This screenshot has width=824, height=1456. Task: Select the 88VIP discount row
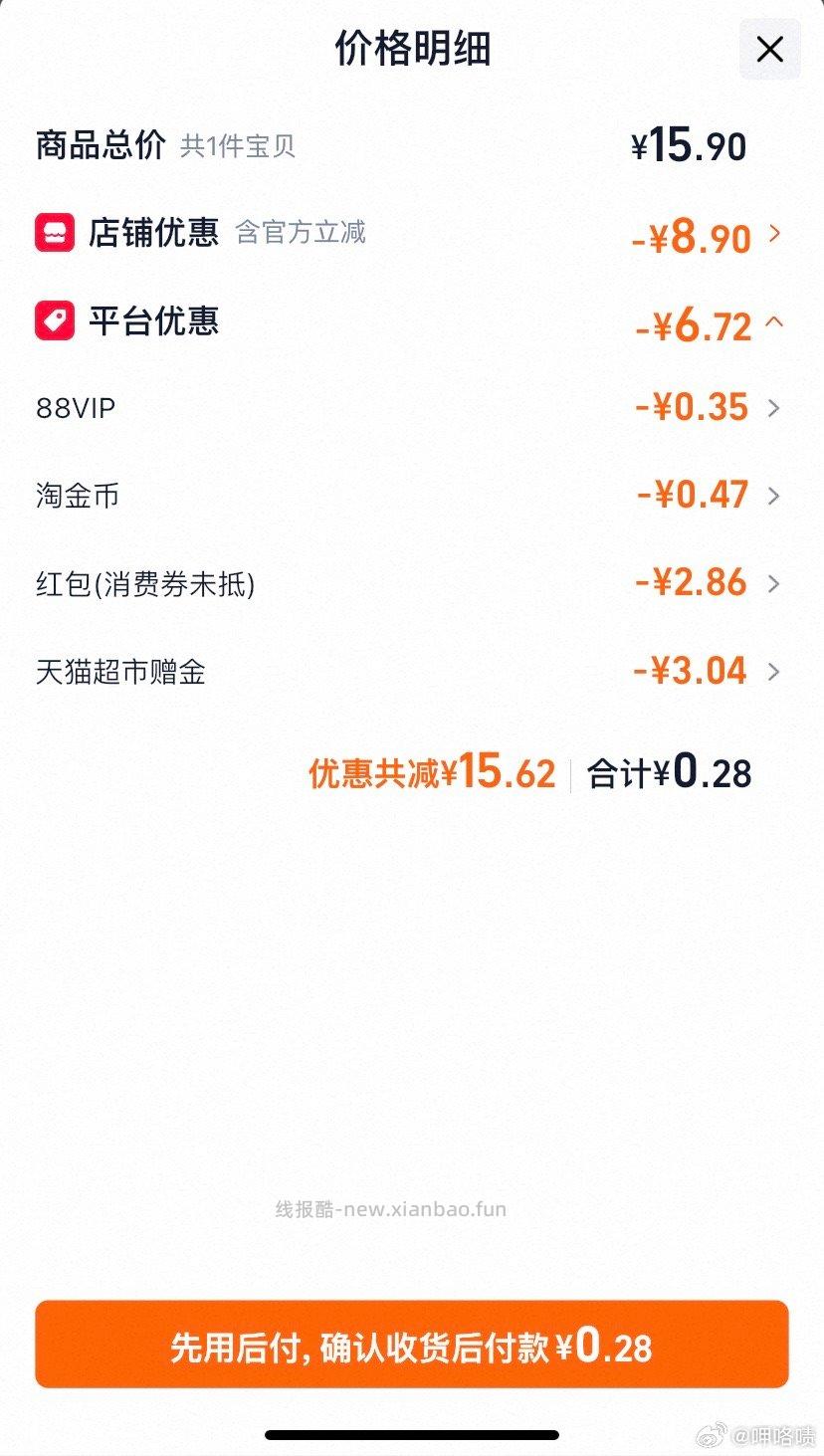[398, 407]
